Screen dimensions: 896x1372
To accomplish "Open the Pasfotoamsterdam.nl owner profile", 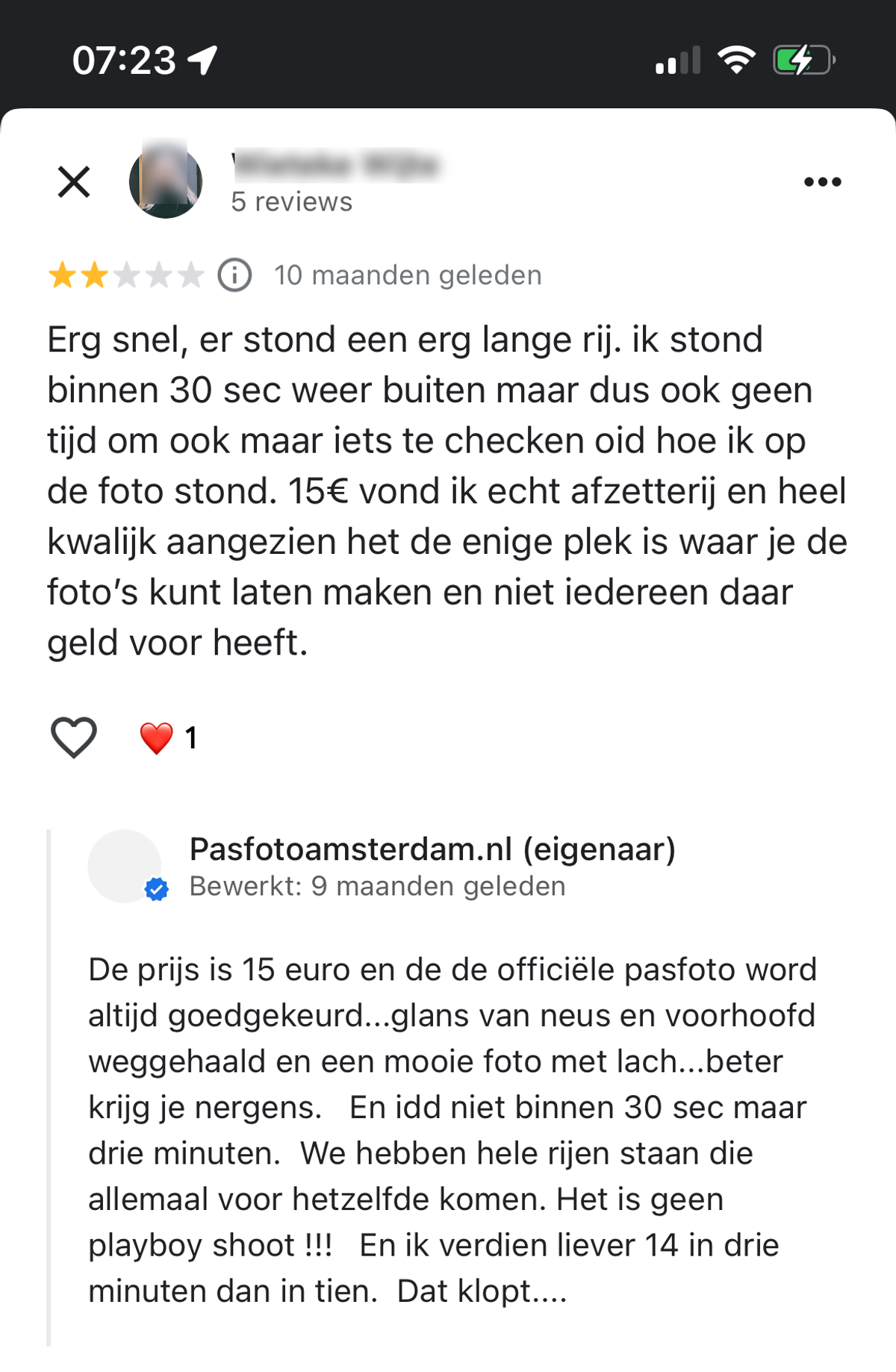I will (x=432, y=849).
